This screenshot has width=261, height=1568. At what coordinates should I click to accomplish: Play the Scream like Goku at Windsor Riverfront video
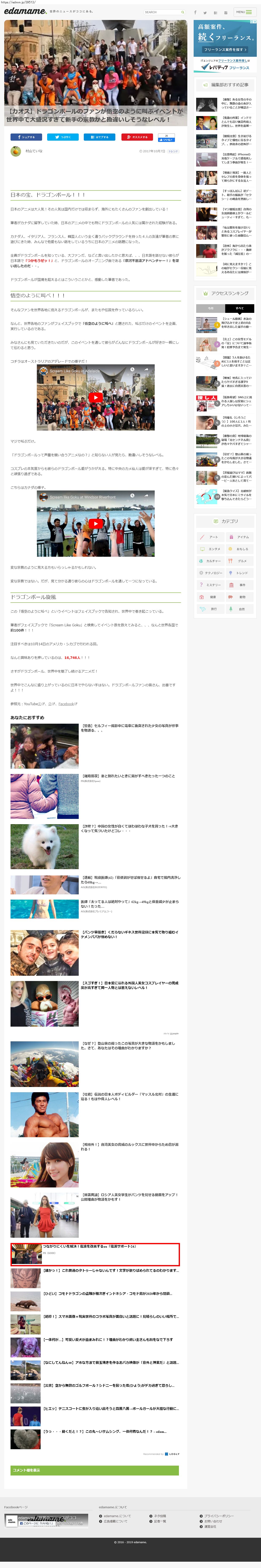click(96, 524)
